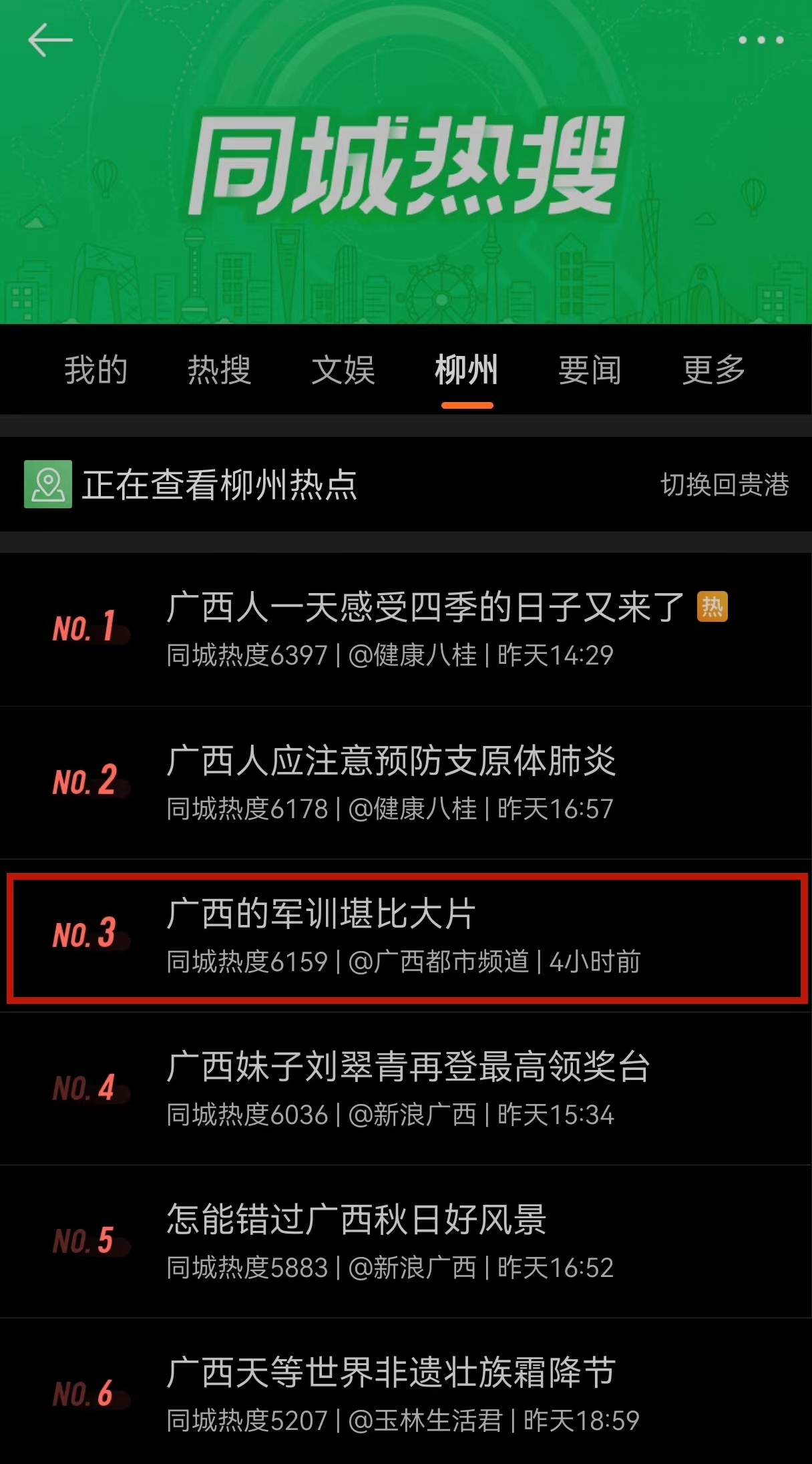Open the 文娱 tab
The image size is (812, 1464).
click(343, 370)
